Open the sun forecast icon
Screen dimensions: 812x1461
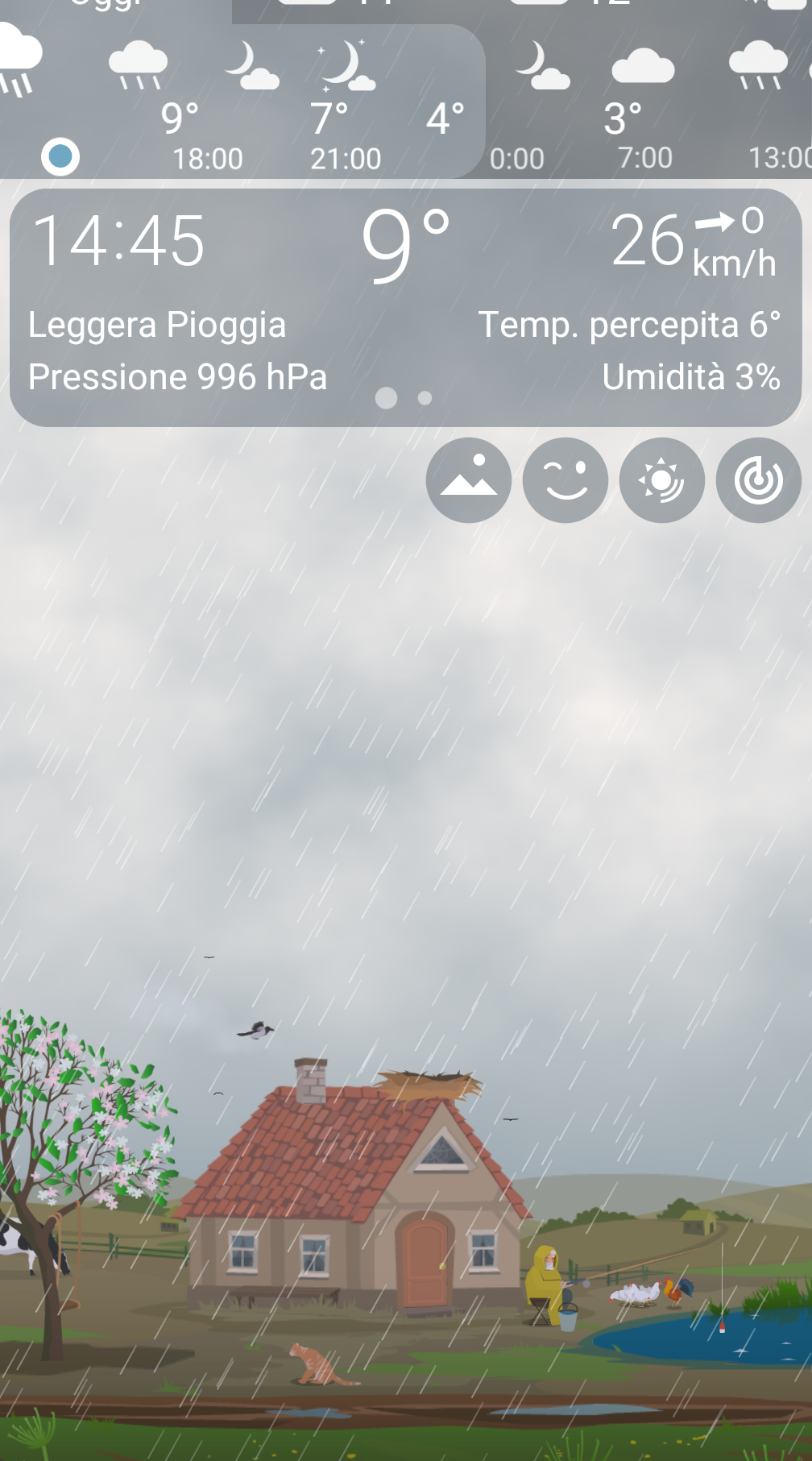click(661, 479)
